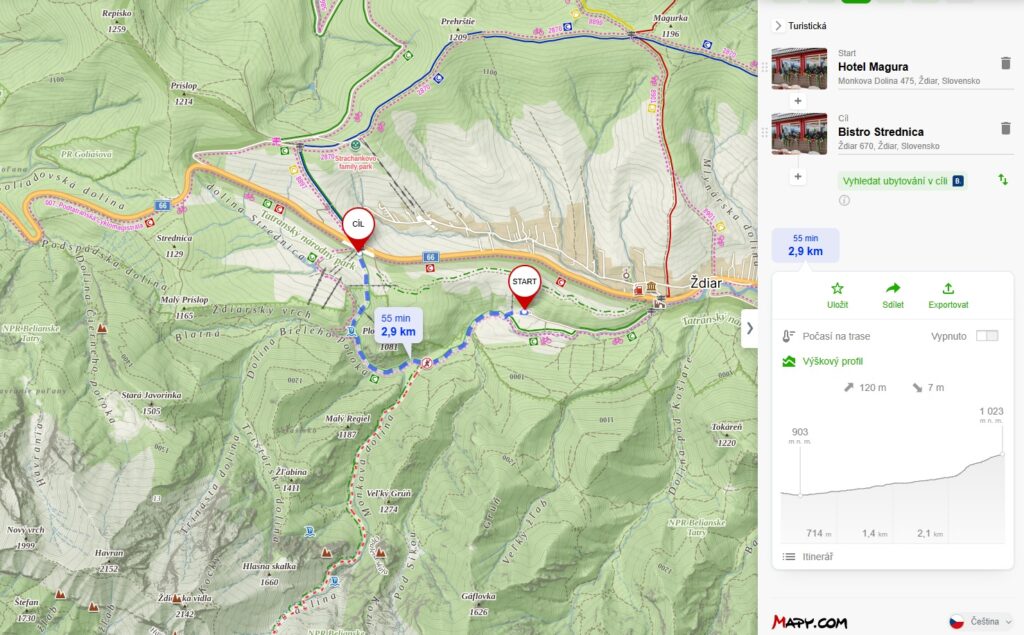This screenshot has height=635, width=1024.
Task: Reverse the route direction
Action: (x=1003, y=180)
